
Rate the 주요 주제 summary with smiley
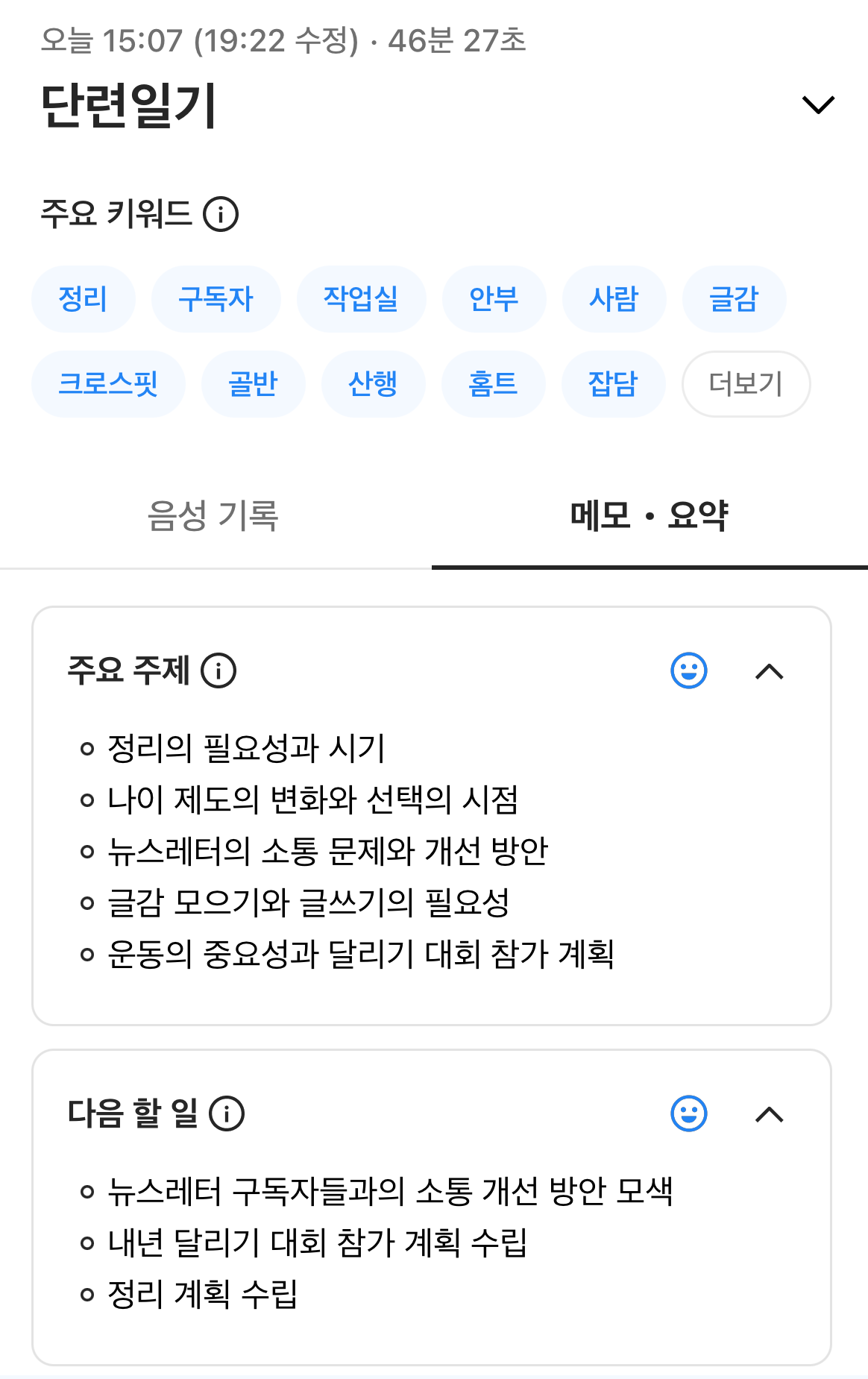tap(689, 670)
